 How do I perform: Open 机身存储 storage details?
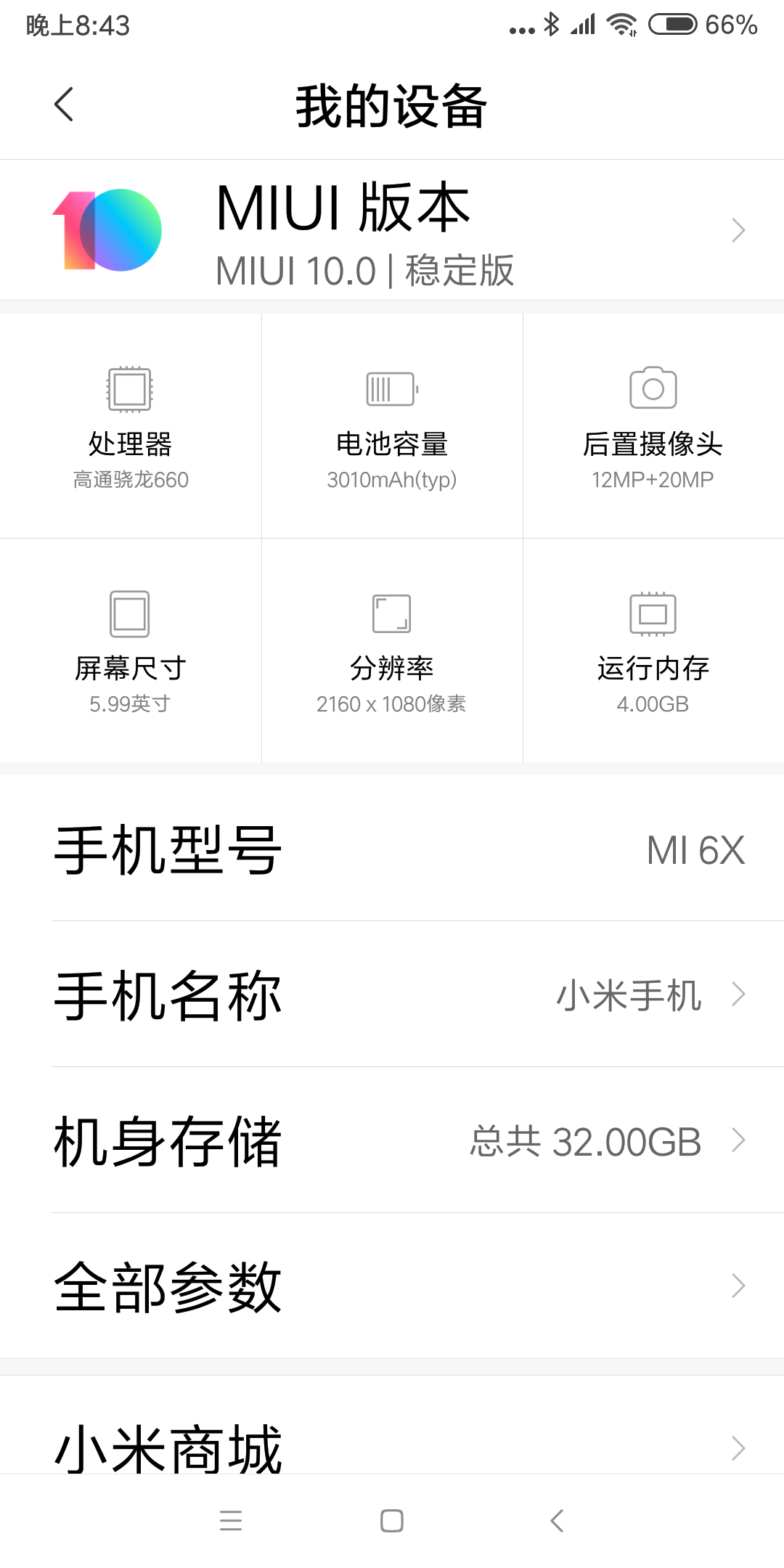point(392,1140)
